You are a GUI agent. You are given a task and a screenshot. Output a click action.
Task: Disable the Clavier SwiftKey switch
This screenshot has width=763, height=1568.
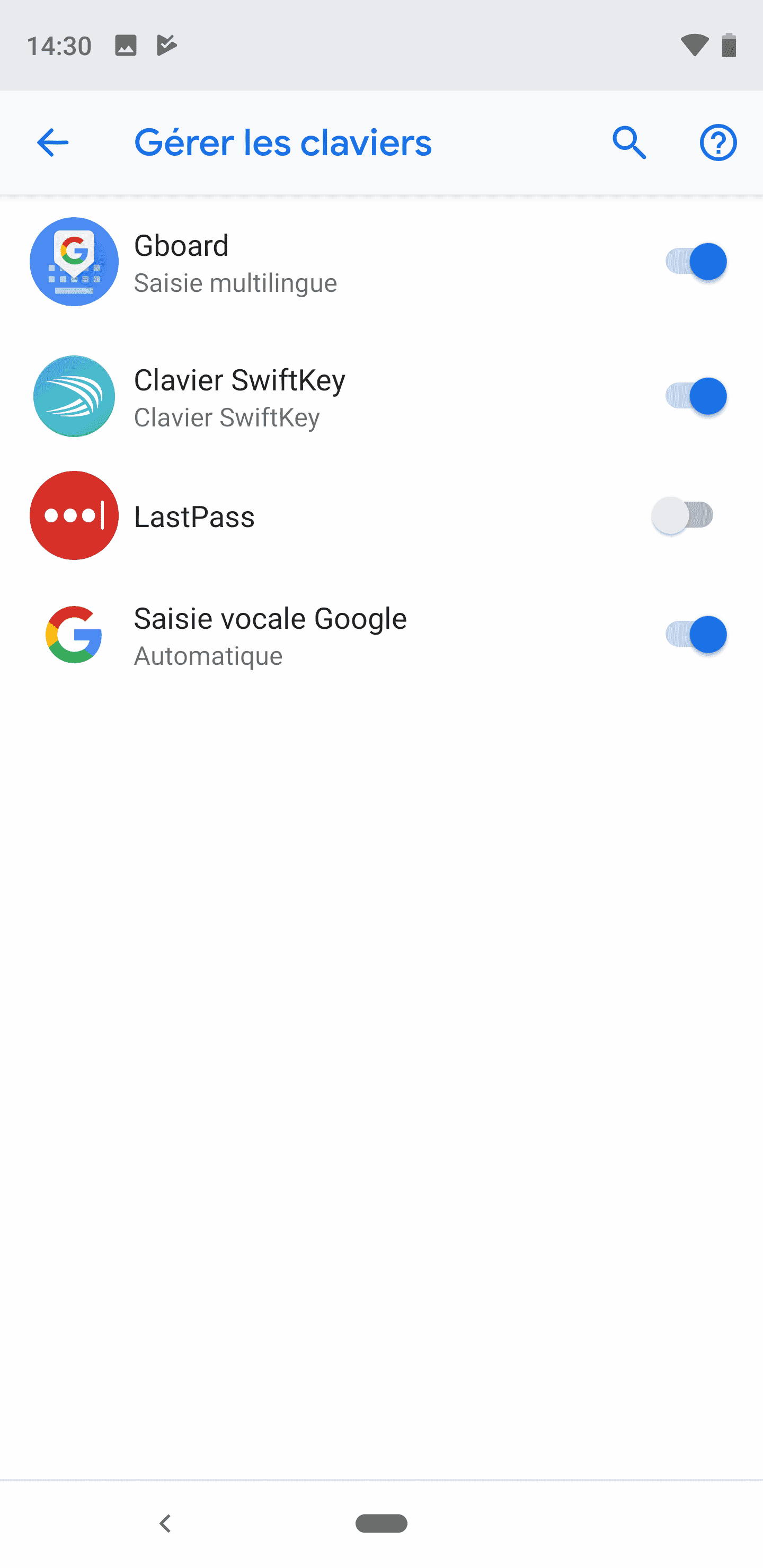click(695, 396)
